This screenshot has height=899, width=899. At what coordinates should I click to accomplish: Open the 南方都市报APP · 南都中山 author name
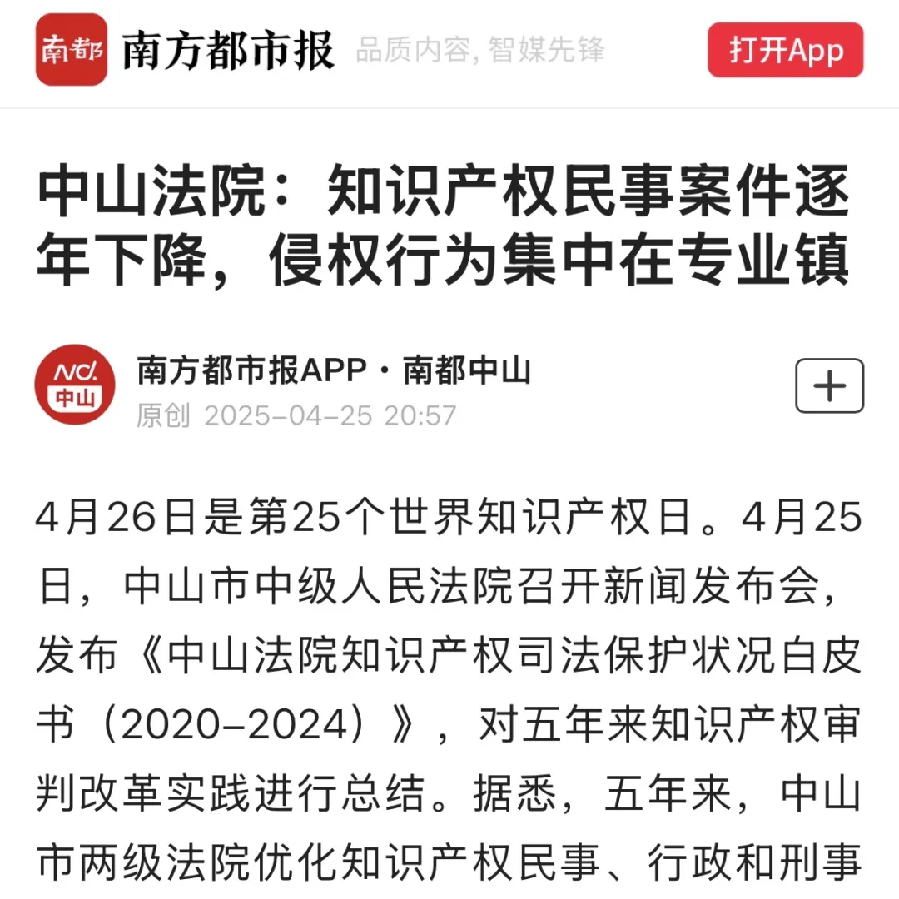[333, 371]
